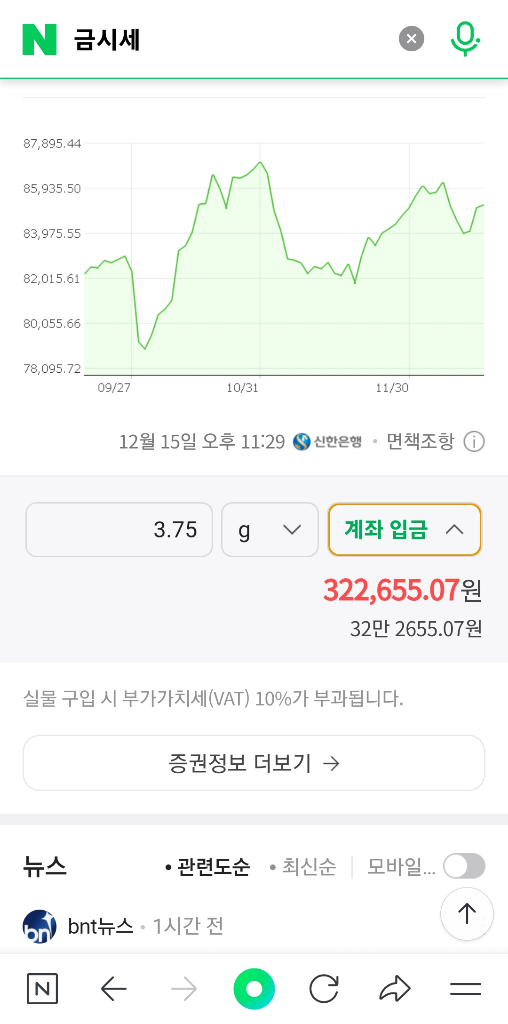Open 증권정보 더보기
508x1024 pixels.
(x=254, y=763)
